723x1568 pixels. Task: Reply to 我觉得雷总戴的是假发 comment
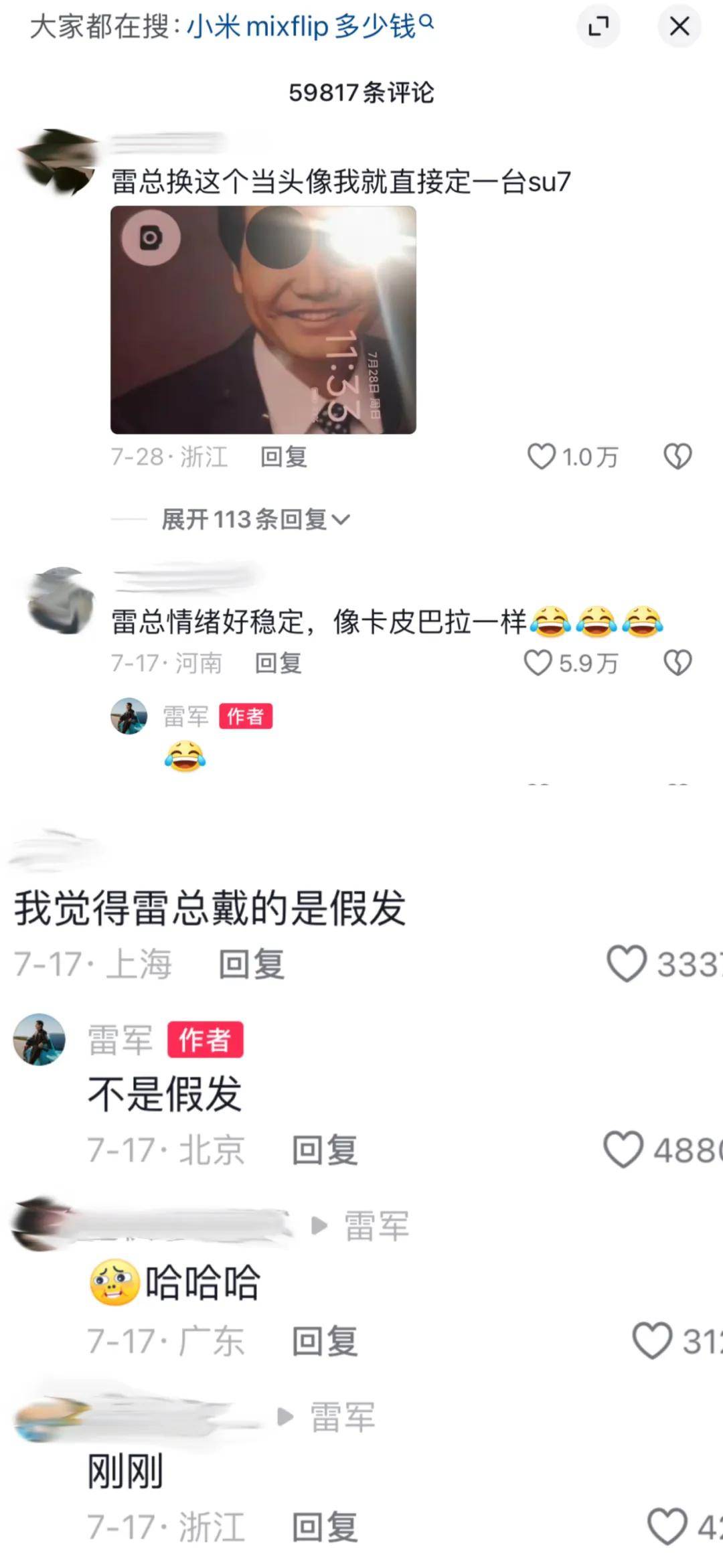click(x=252, y=965)
